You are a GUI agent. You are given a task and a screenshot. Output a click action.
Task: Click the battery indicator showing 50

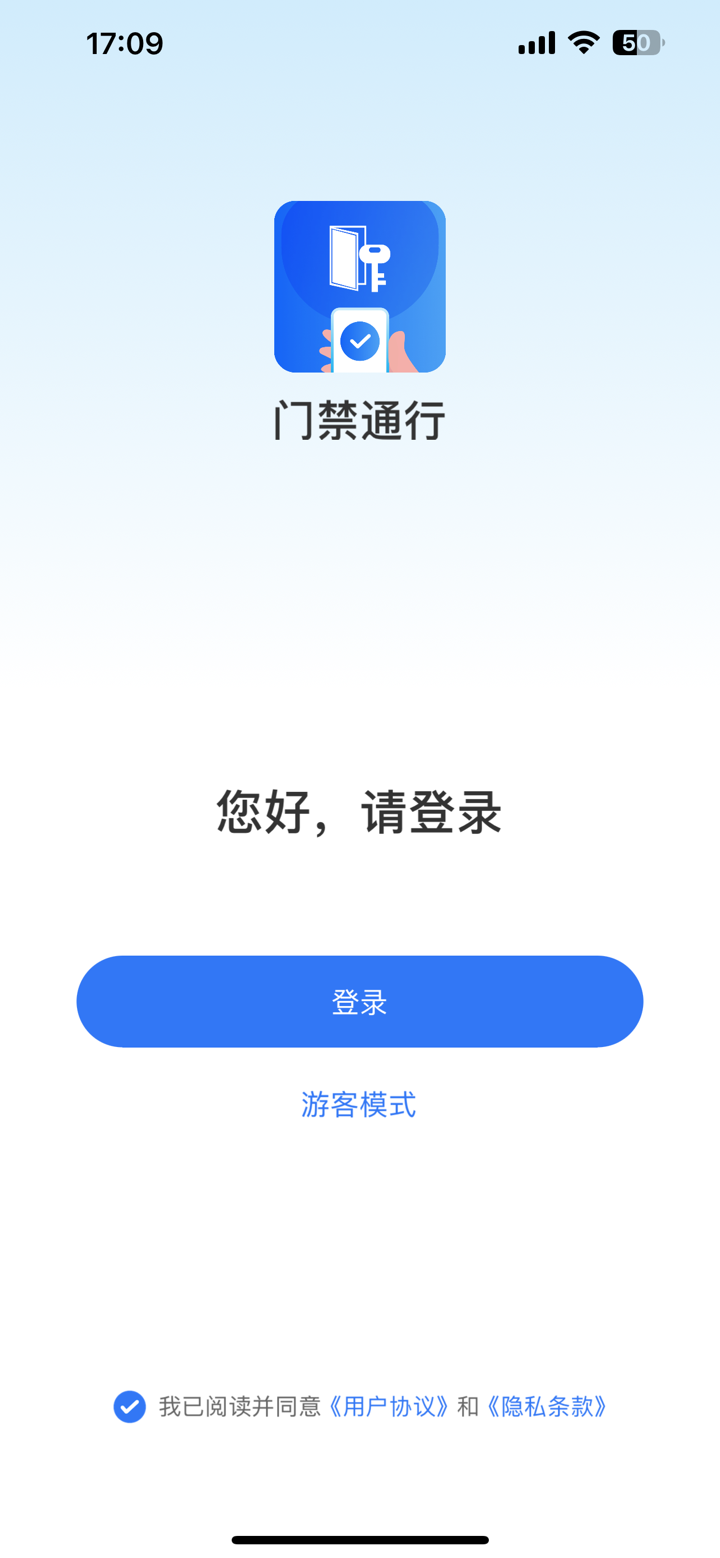click(x=637, y=42)
